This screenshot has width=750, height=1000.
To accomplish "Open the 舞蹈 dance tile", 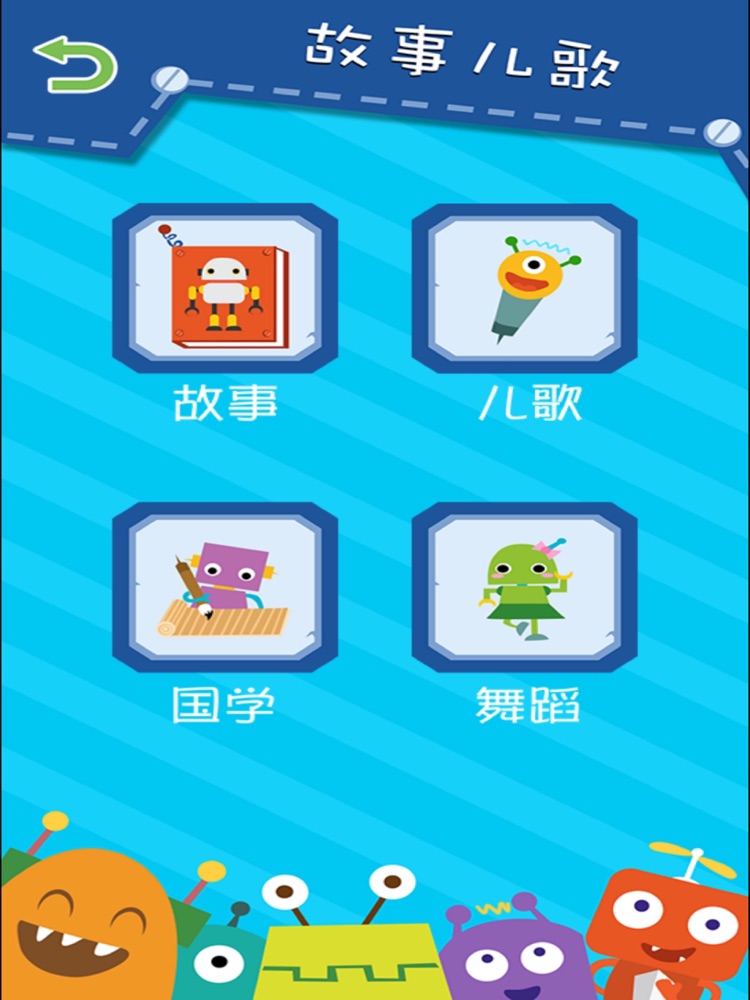I will tap(524, 587).
